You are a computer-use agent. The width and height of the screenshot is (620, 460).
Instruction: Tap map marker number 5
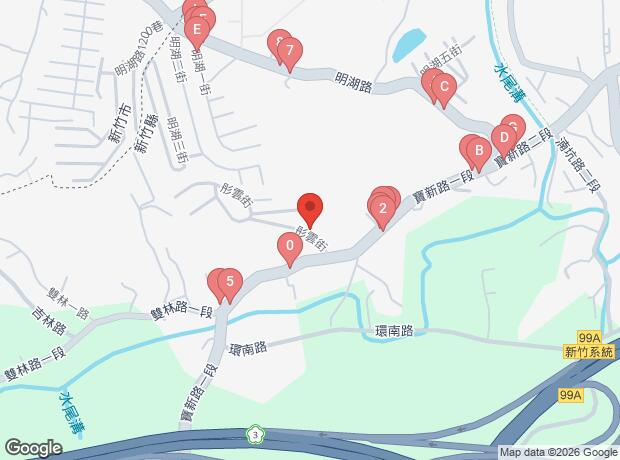[x=230, y=283]
